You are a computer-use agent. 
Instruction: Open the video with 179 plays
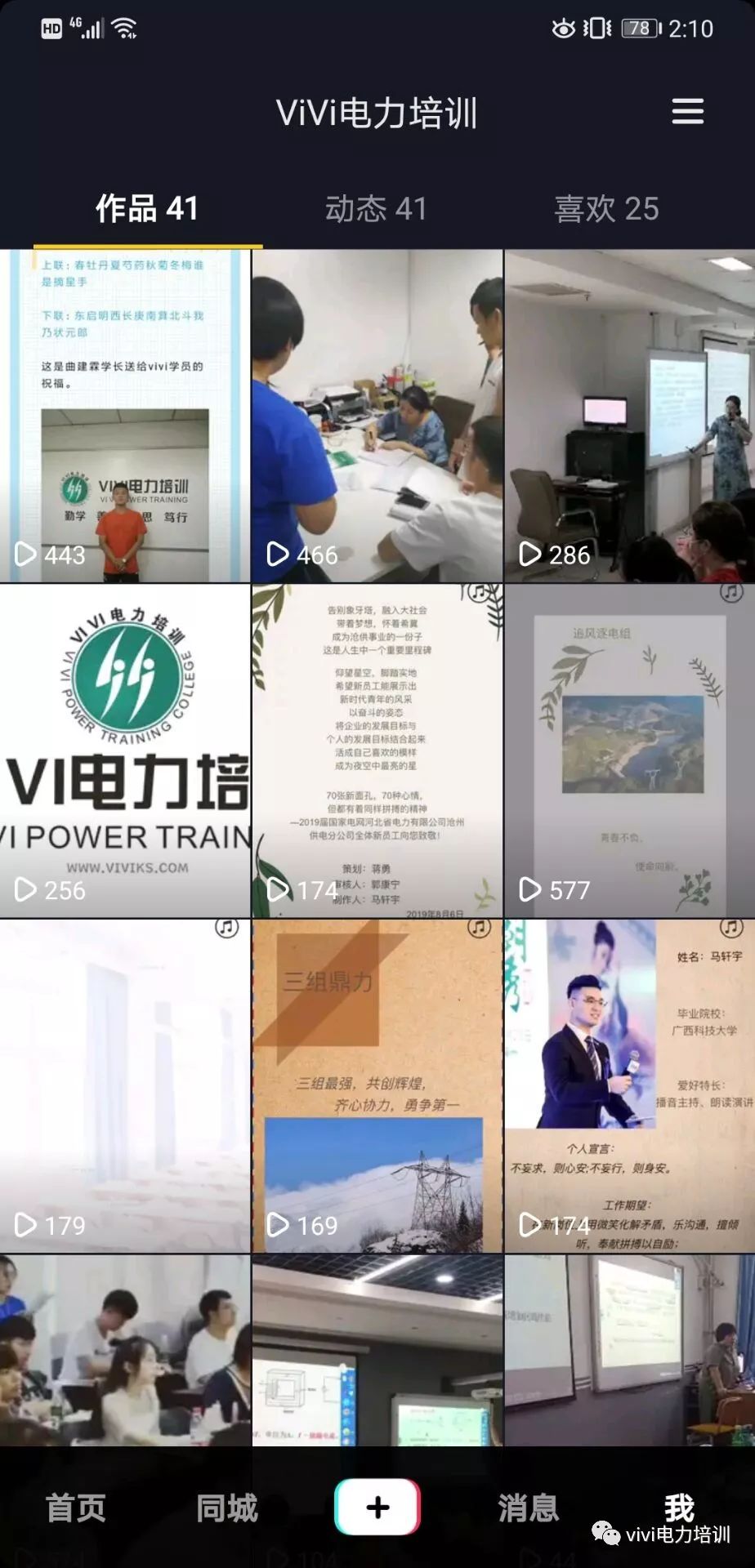pos(125,1086)
